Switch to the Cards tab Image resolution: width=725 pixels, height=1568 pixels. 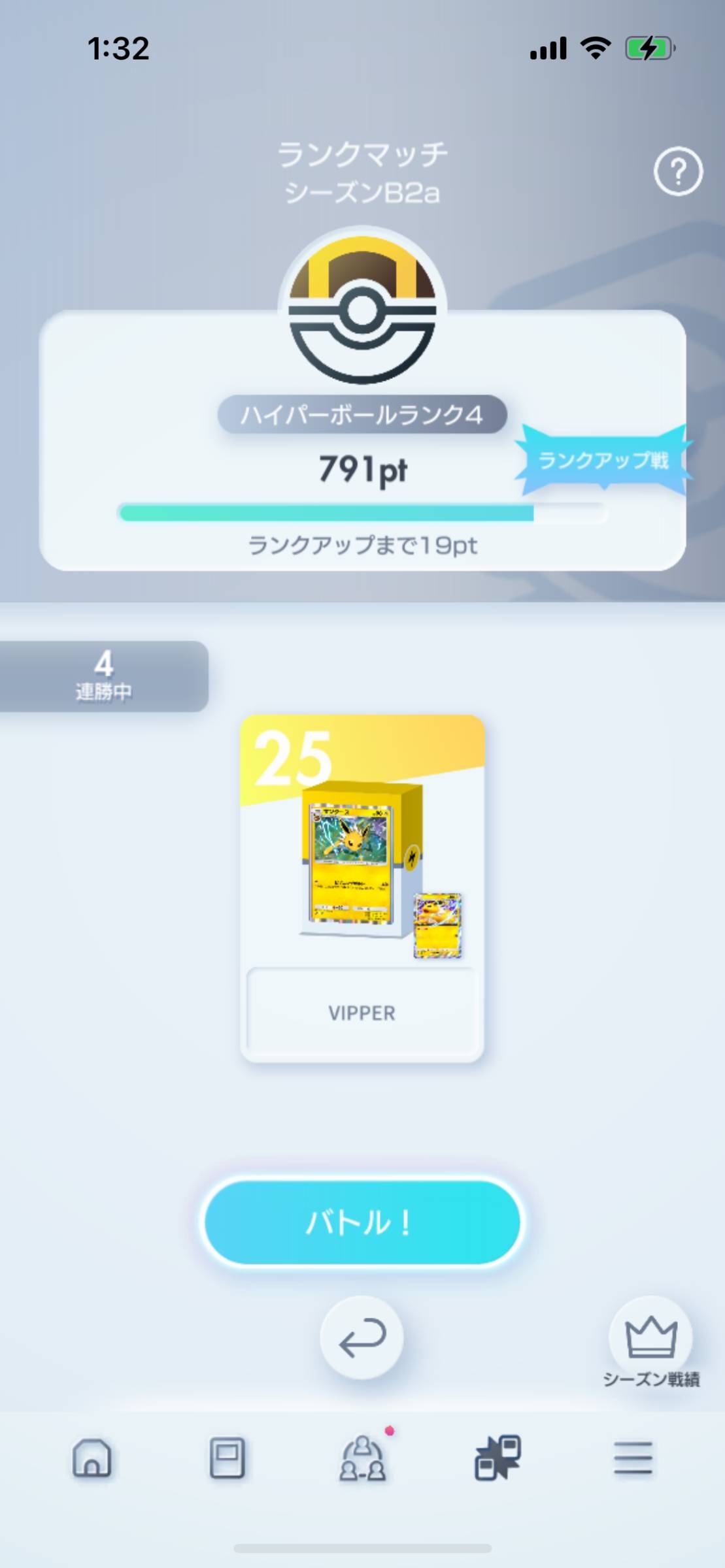pos(227,1458)
